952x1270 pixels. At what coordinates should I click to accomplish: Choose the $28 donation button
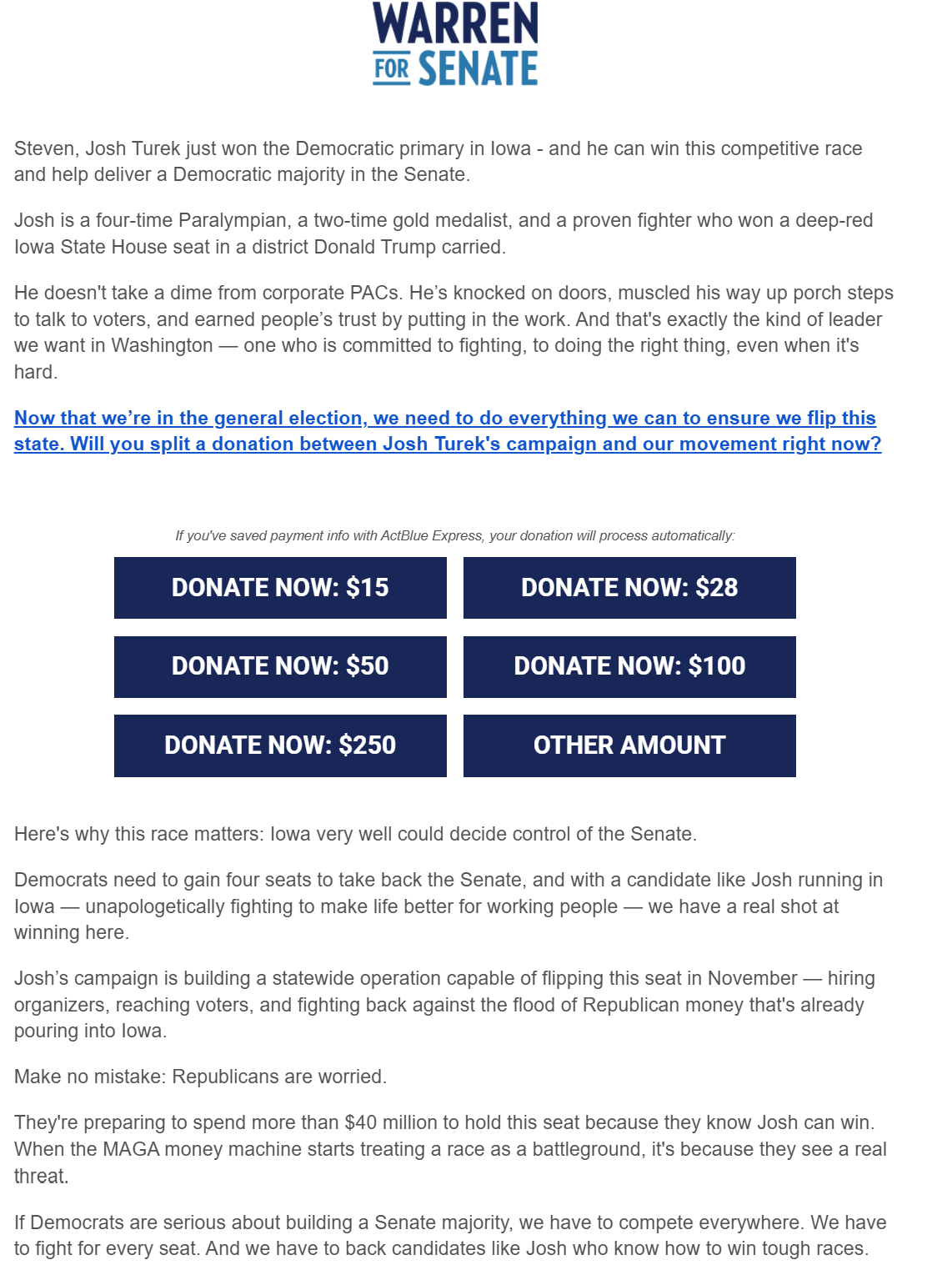[x=629, y=588]
